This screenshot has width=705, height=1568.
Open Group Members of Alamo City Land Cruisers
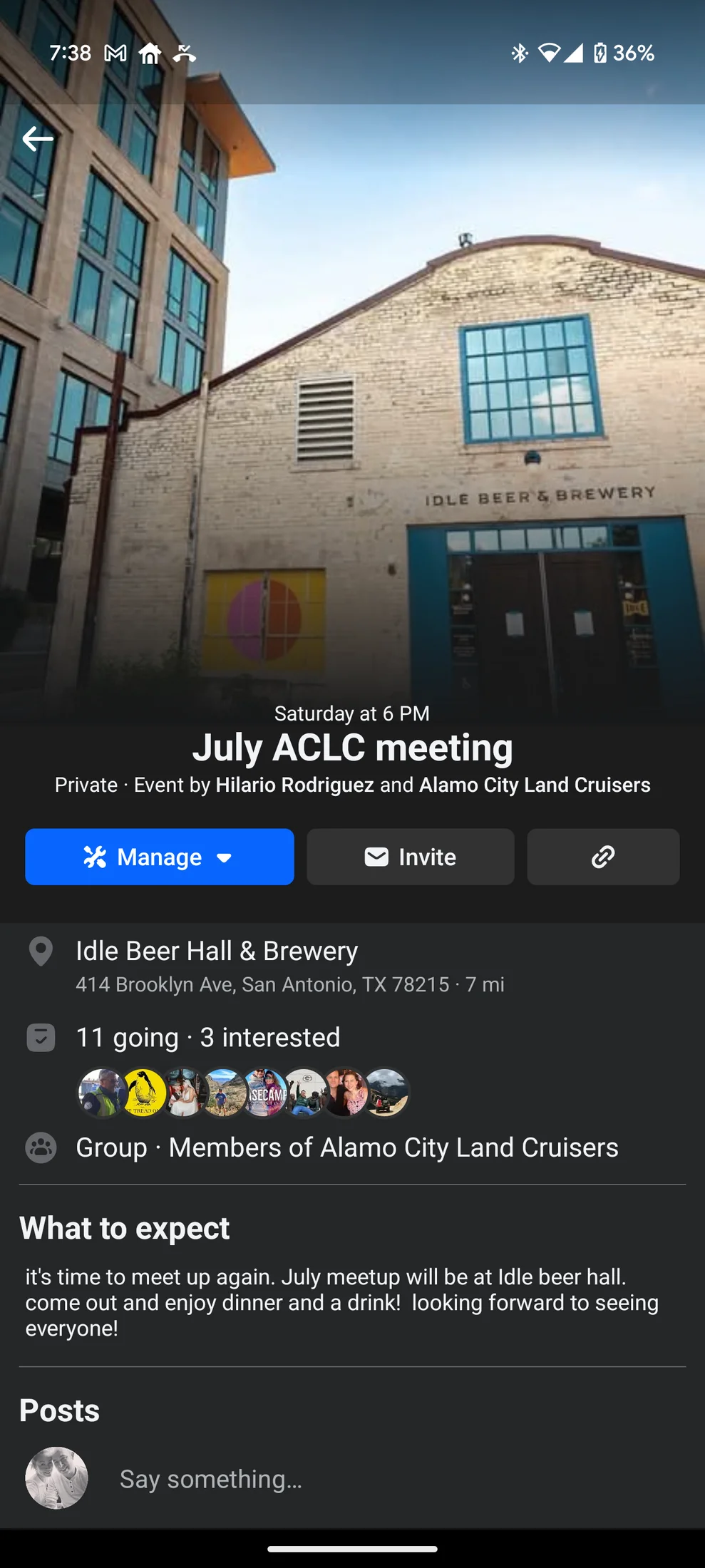click(x=346, y=1147)
